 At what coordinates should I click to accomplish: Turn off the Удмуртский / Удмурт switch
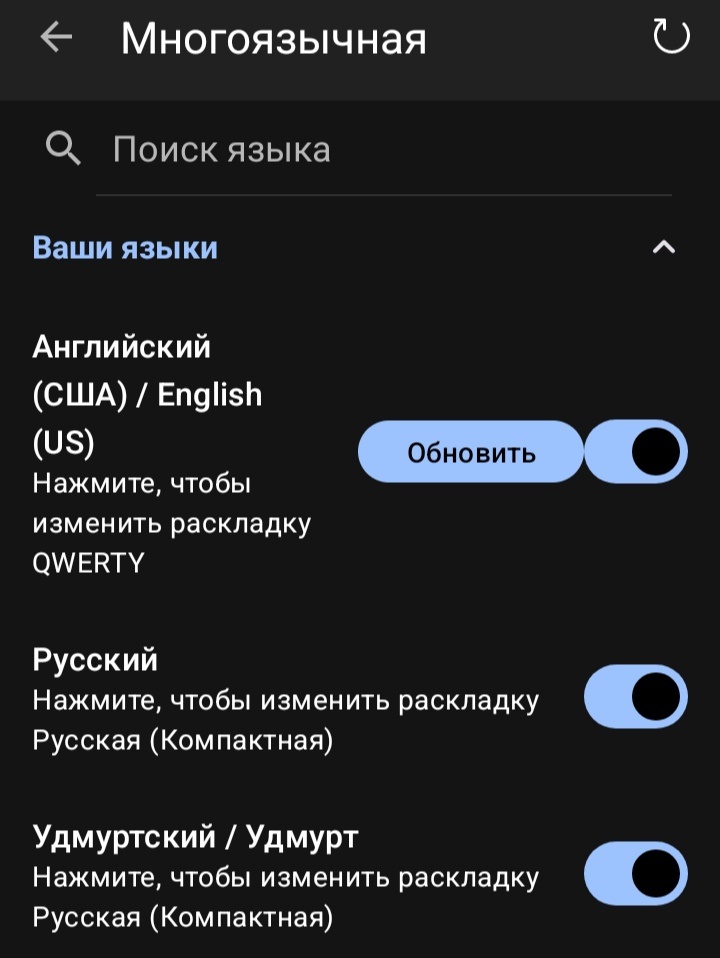tap(636, 875)
